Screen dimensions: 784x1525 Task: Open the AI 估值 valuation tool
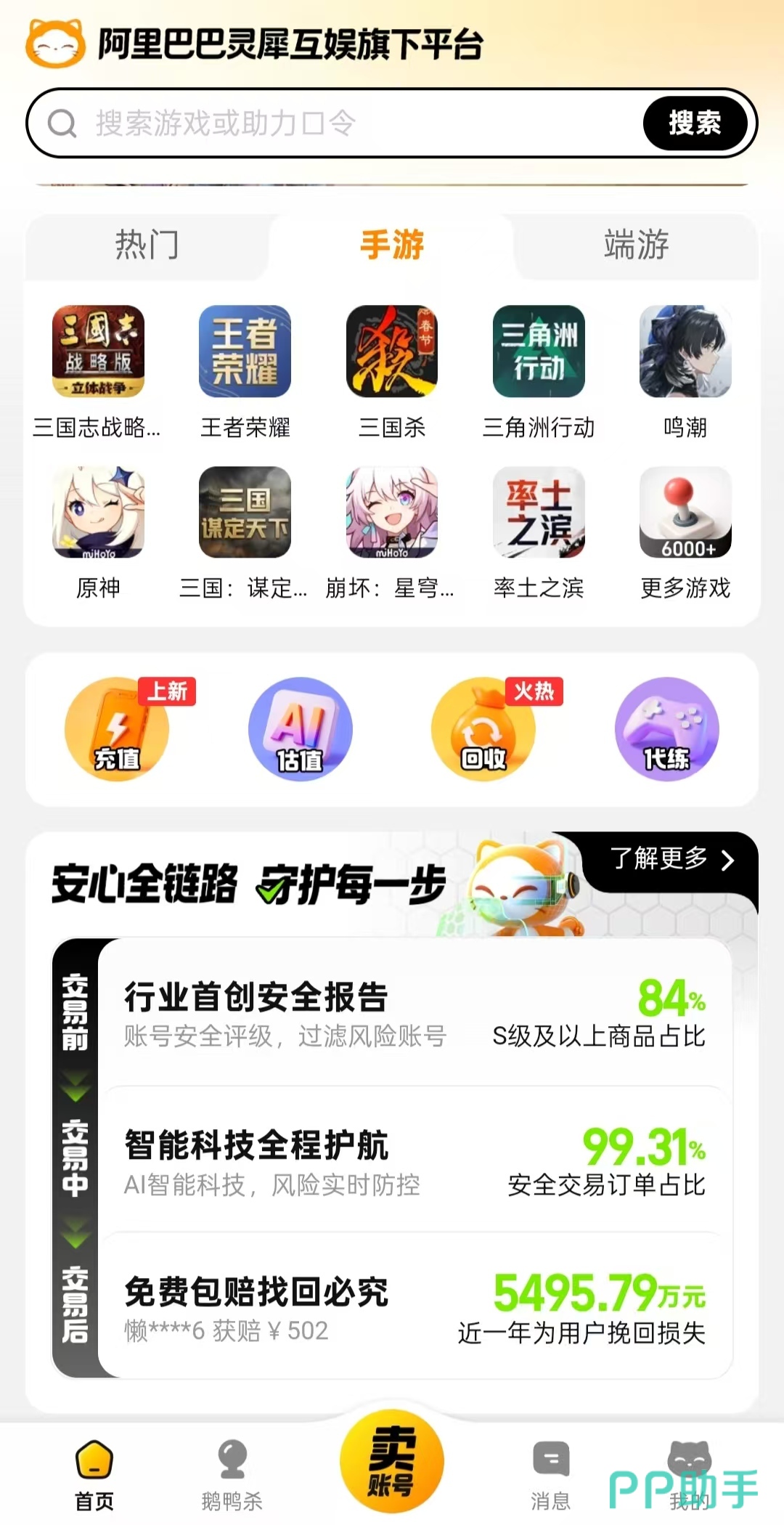click(x=300, y=729)
